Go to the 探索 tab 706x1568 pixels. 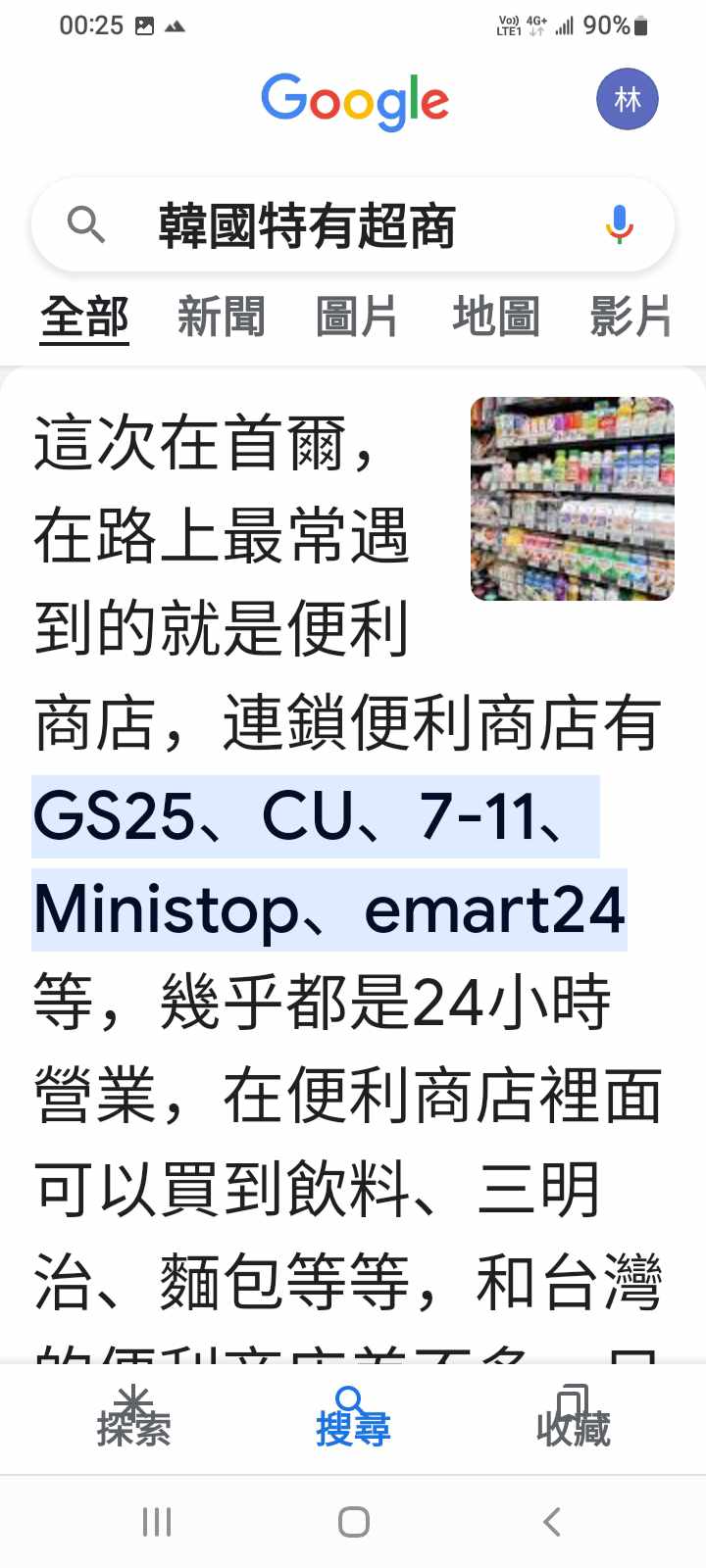coord(133,1417)
